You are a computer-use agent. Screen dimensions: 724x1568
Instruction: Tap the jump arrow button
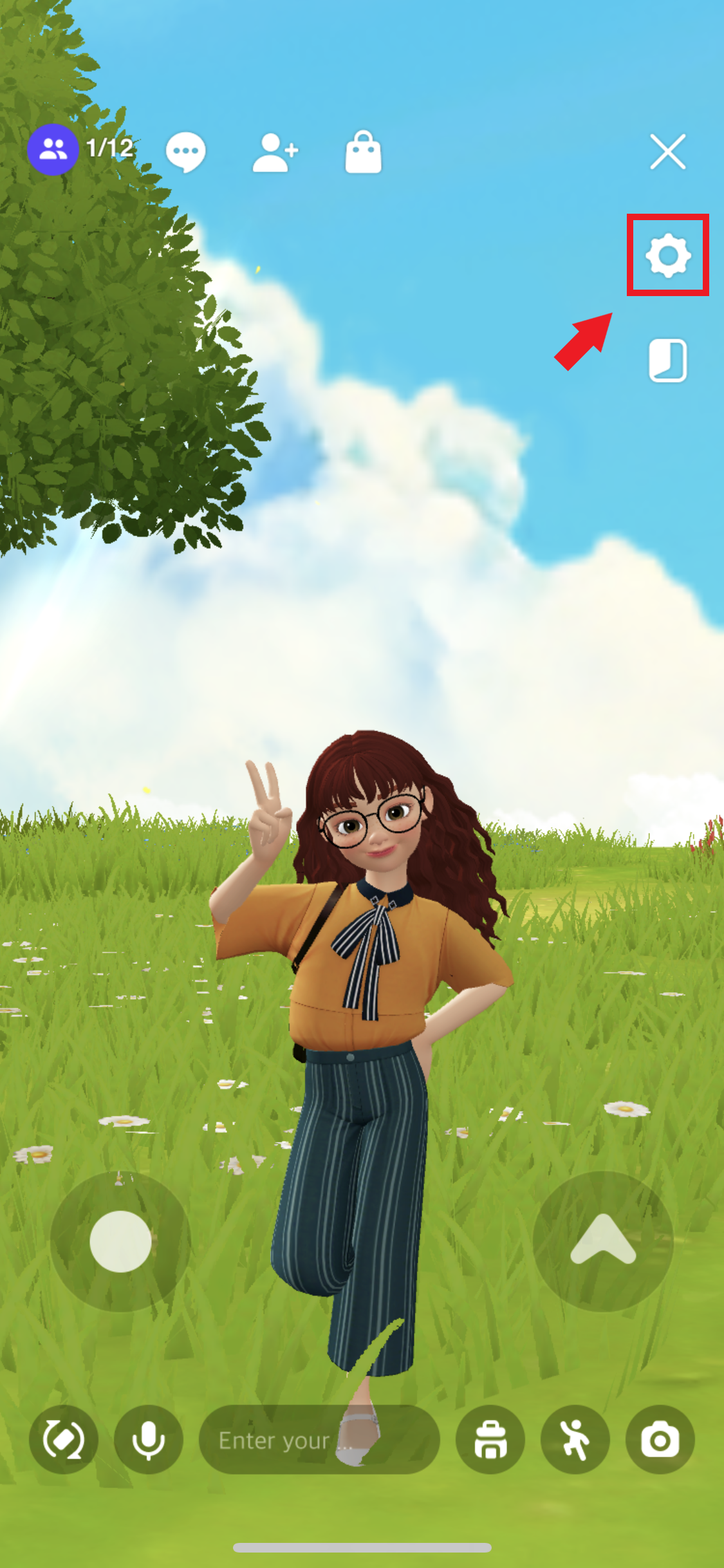pos(603,1242)
